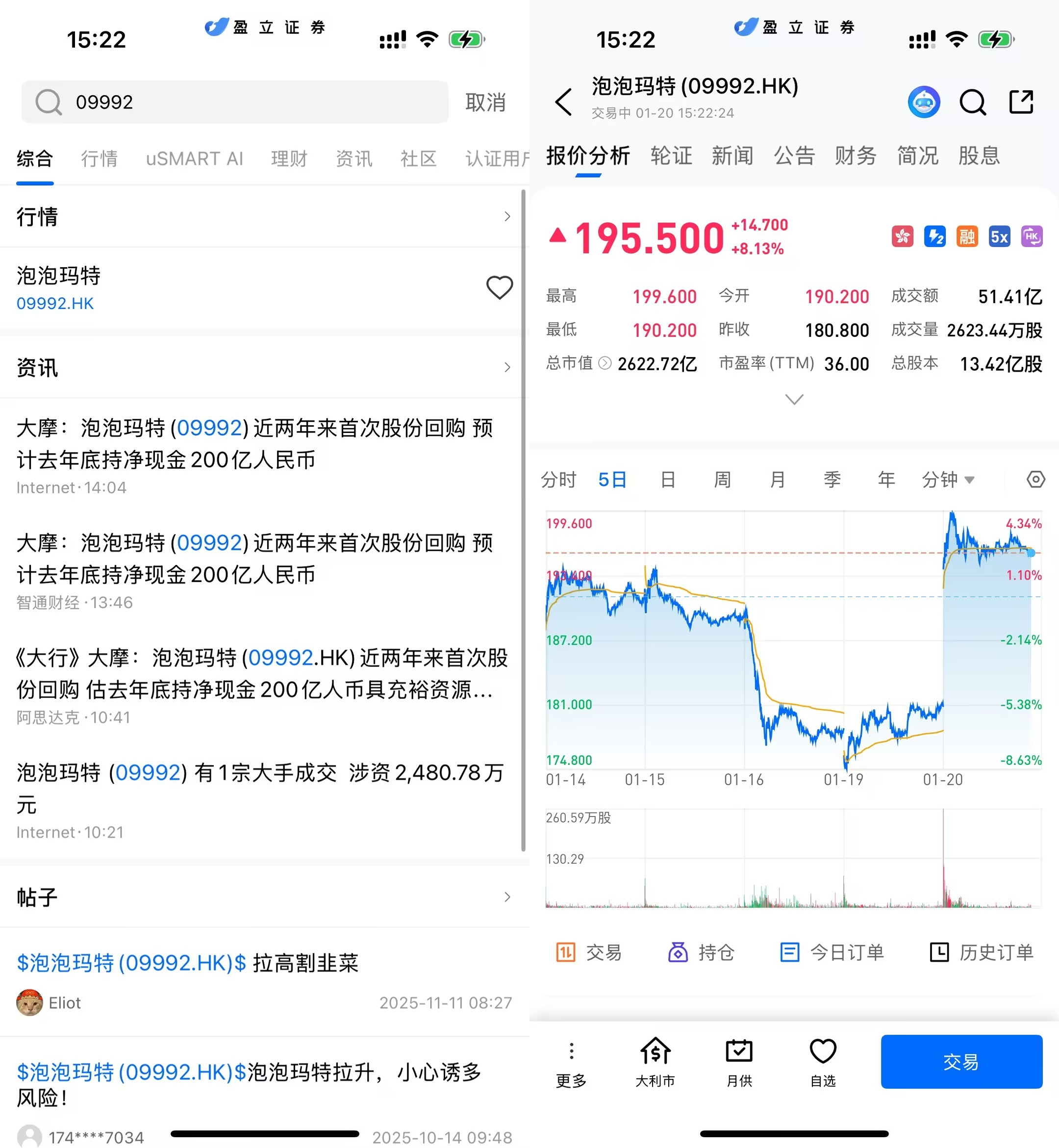Viewport: 1059px width, 1148px height.
Task: Switch to the 理财 tab
Action: click(289, 158)
